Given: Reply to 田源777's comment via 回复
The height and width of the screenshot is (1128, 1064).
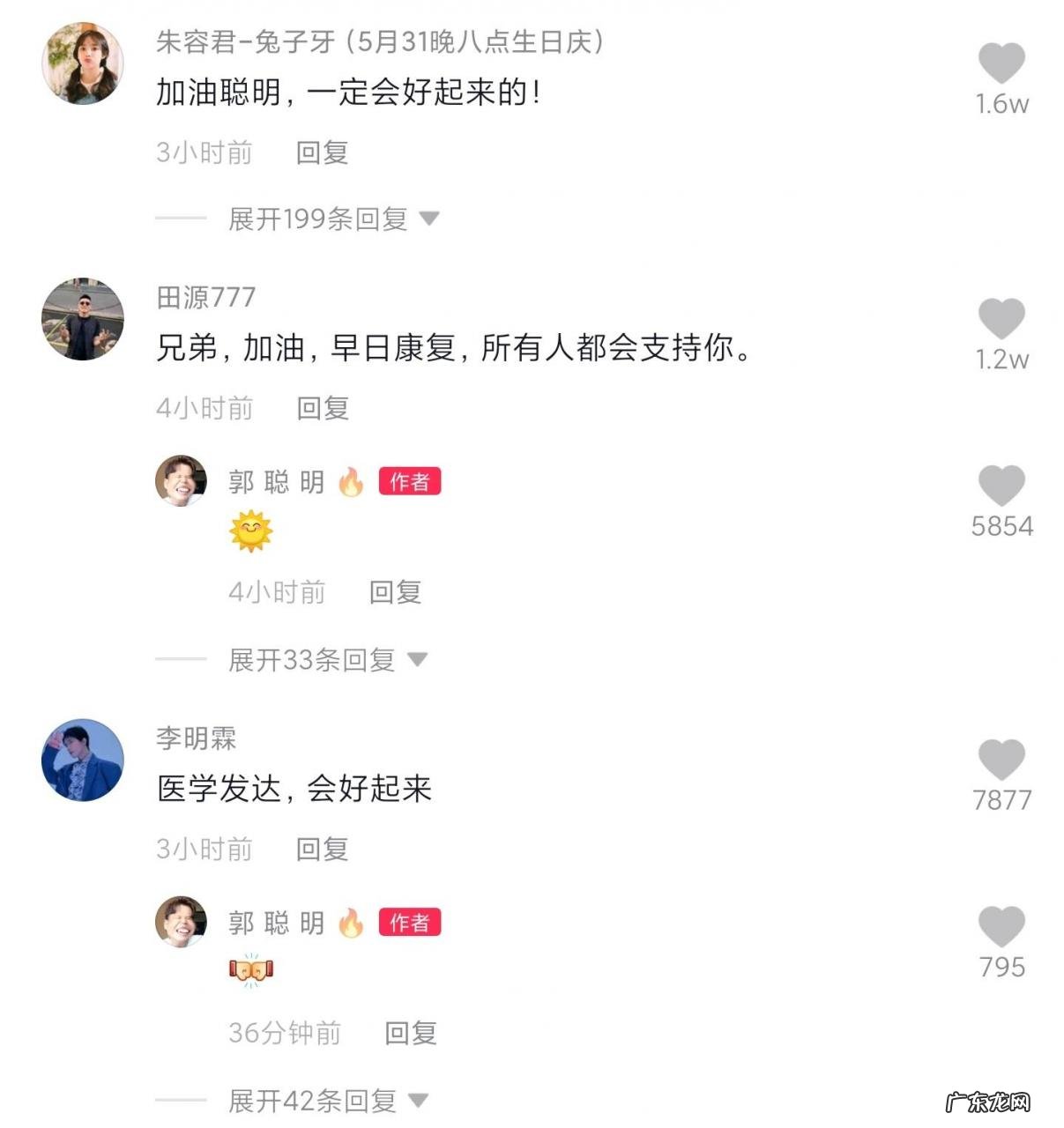Looking at the screenshot, I should click(x=321, y=407).
